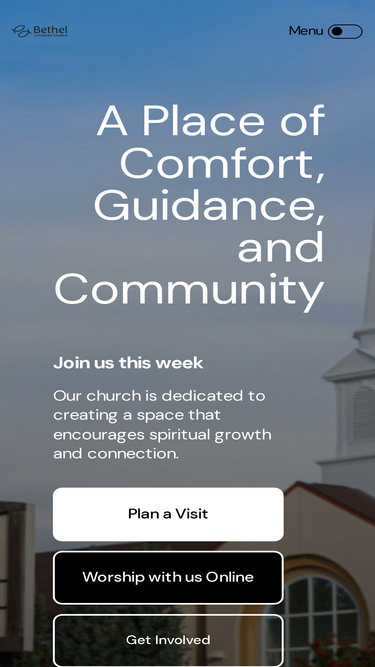The height and width of the screenshot is (667, 375).
Task: Go to the Bethel logo home link
Action: point(40,31)
